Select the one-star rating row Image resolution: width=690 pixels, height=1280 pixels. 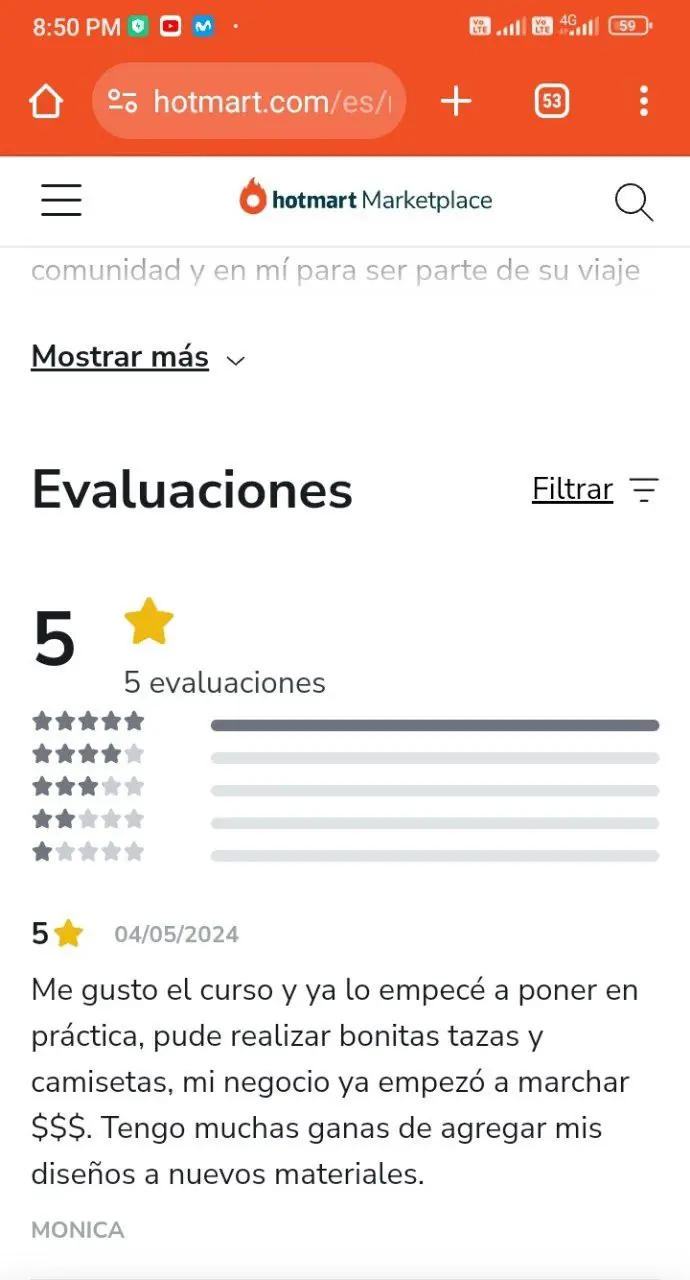click(346, 854)
